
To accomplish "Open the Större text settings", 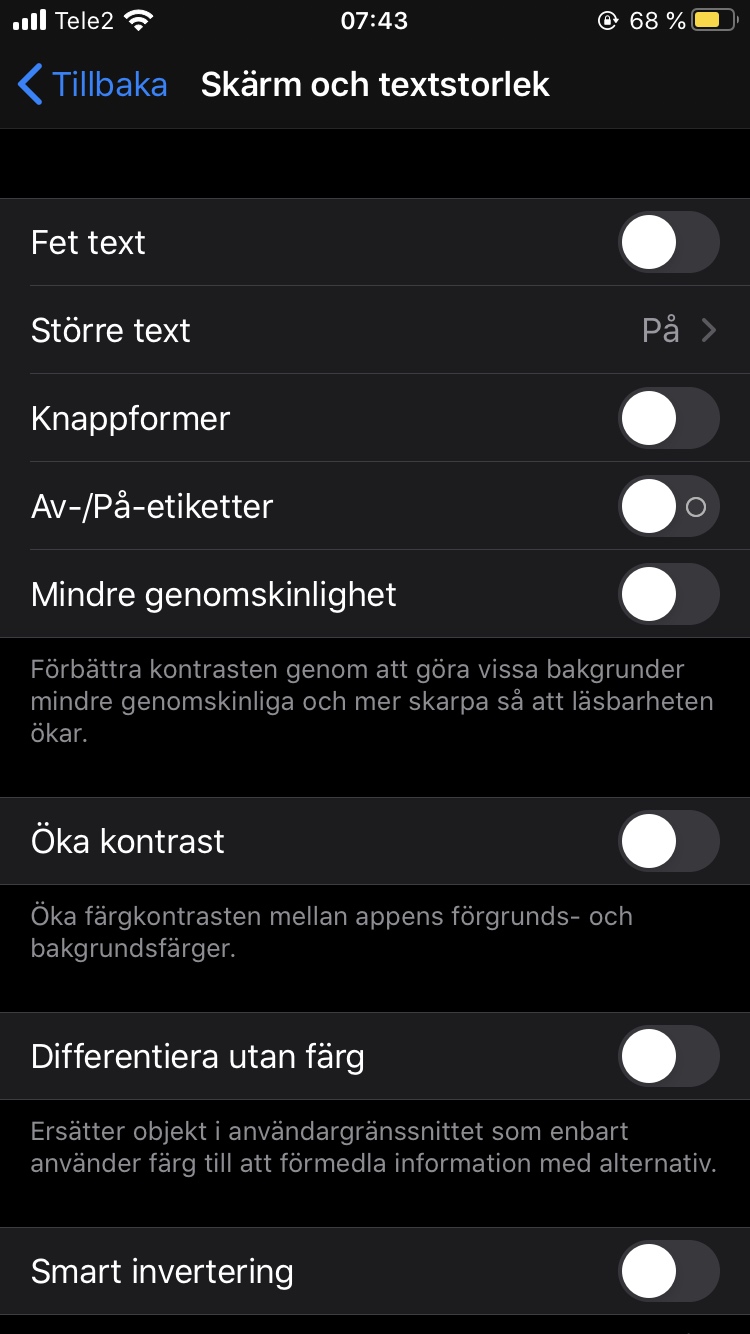I will [375, 330].
